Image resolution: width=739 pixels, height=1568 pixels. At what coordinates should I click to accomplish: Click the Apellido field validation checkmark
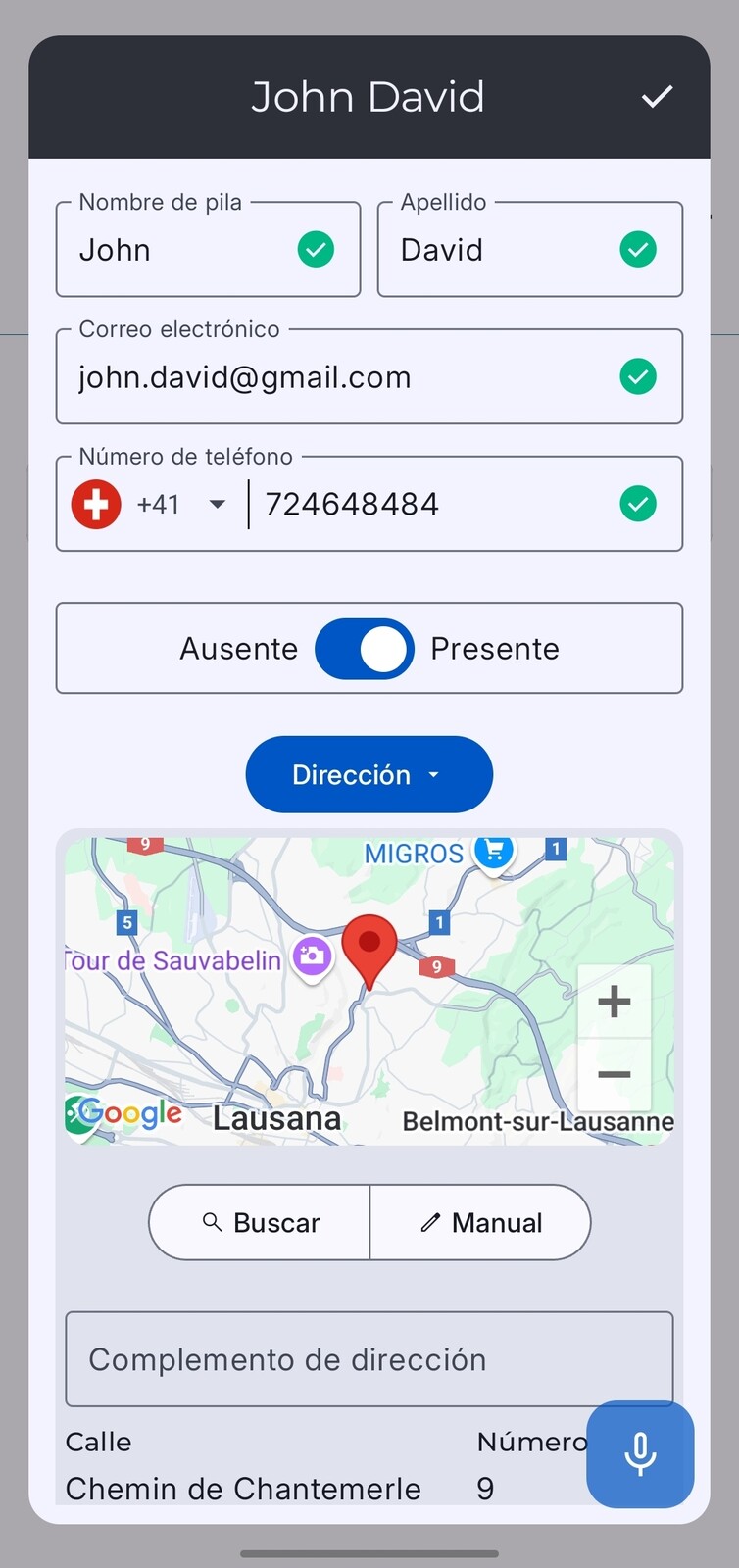[x=638, y=250]
